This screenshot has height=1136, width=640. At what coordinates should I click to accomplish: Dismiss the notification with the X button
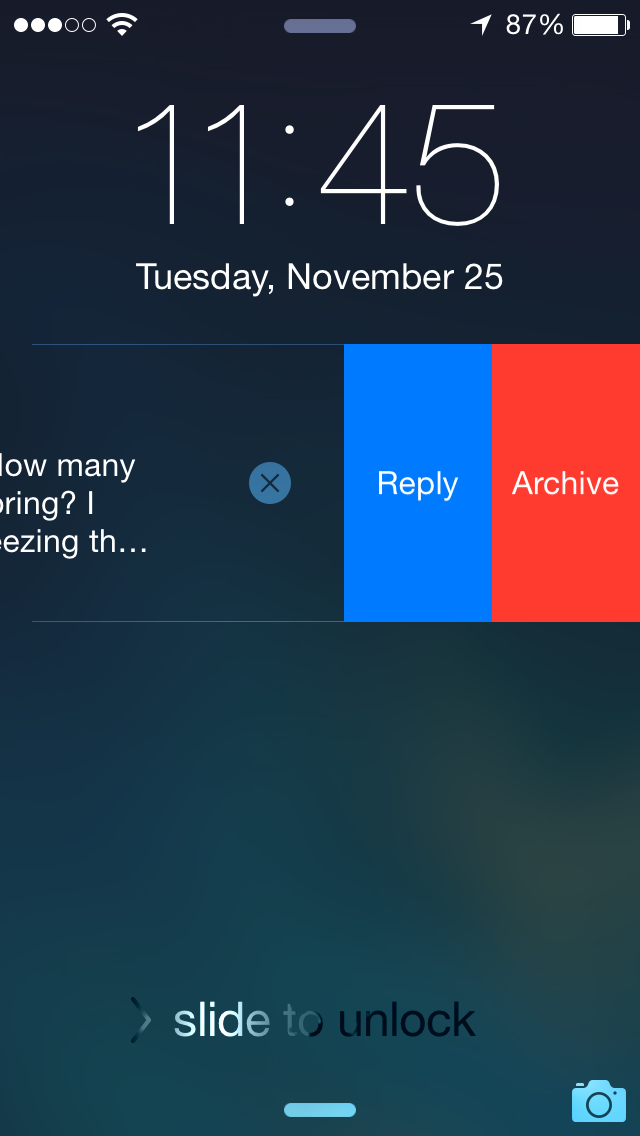click(x=270, y=483)
